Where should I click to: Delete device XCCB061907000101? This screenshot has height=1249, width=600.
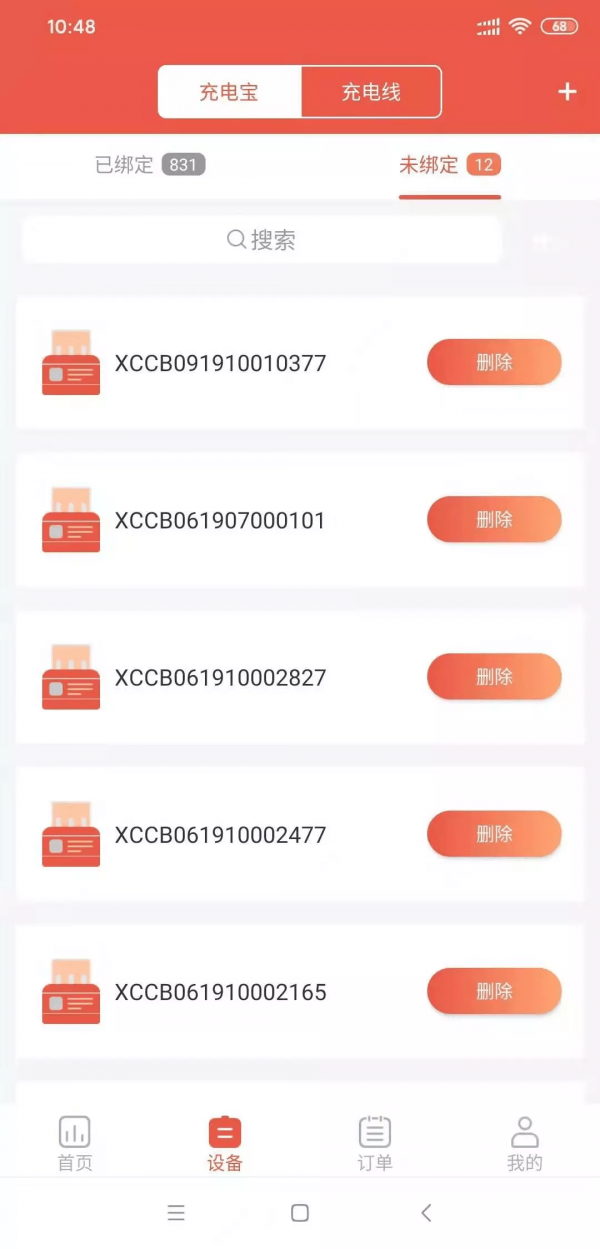494,519
